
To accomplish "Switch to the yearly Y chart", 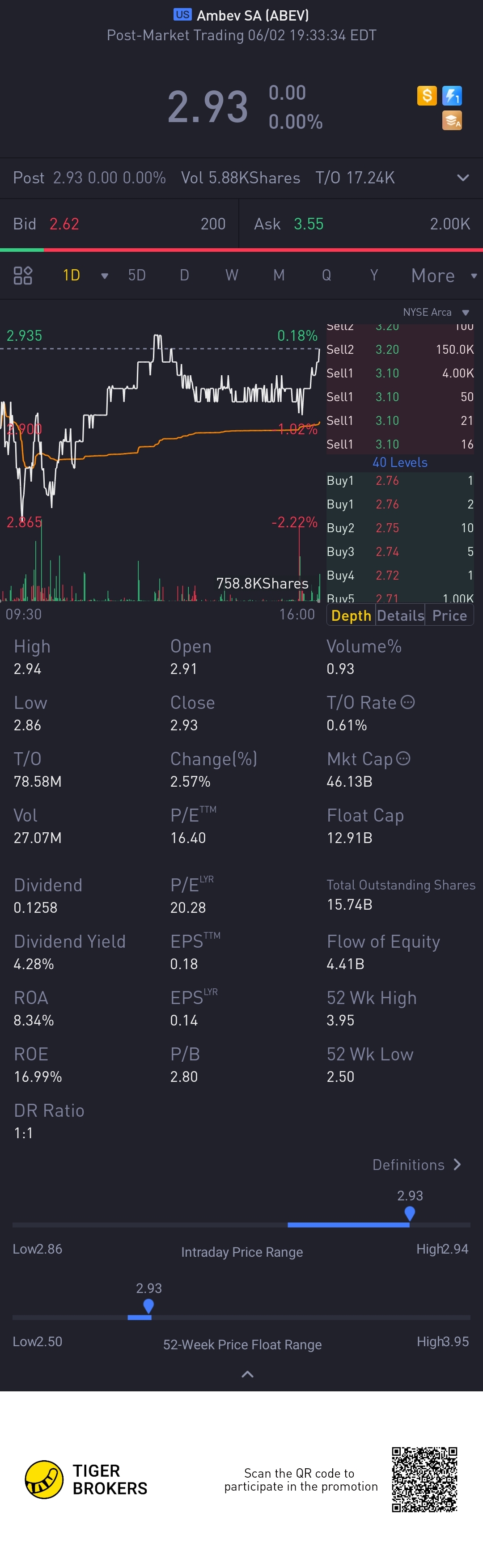I will pyautogui.click(x=374, y=276).
